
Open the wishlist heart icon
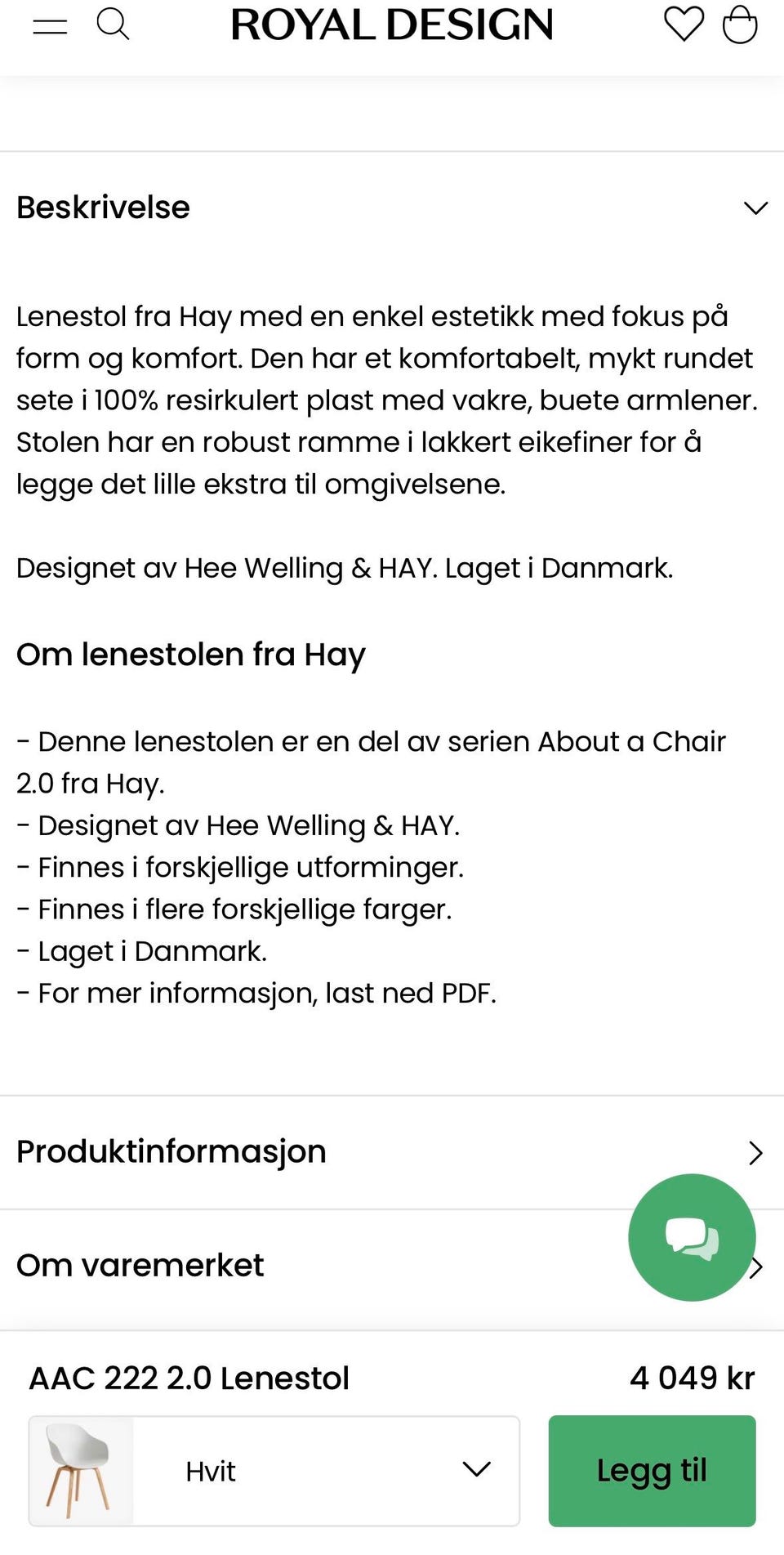click(683, 25)
